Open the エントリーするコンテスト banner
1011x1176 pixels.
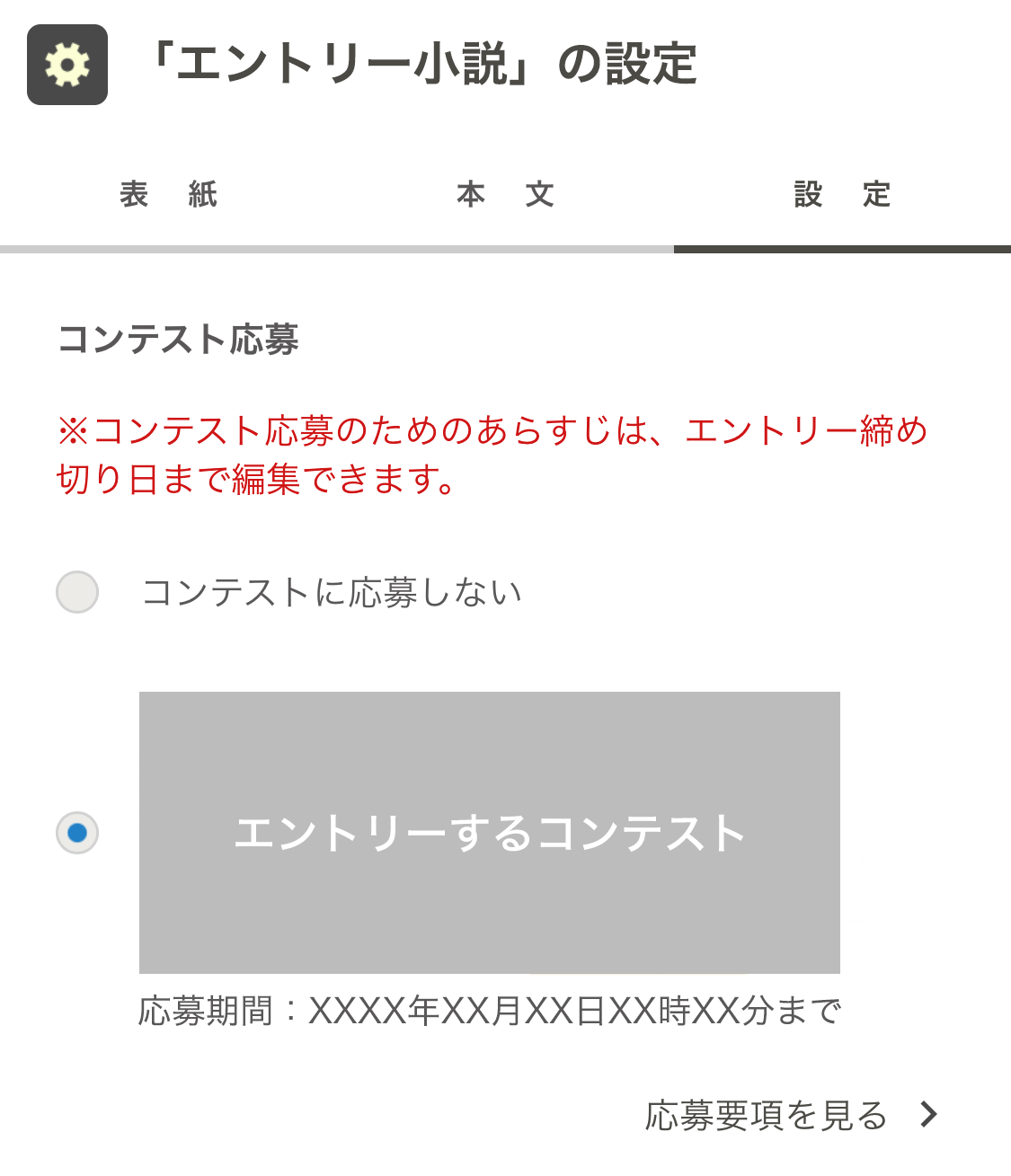click(x=489, y=833)
